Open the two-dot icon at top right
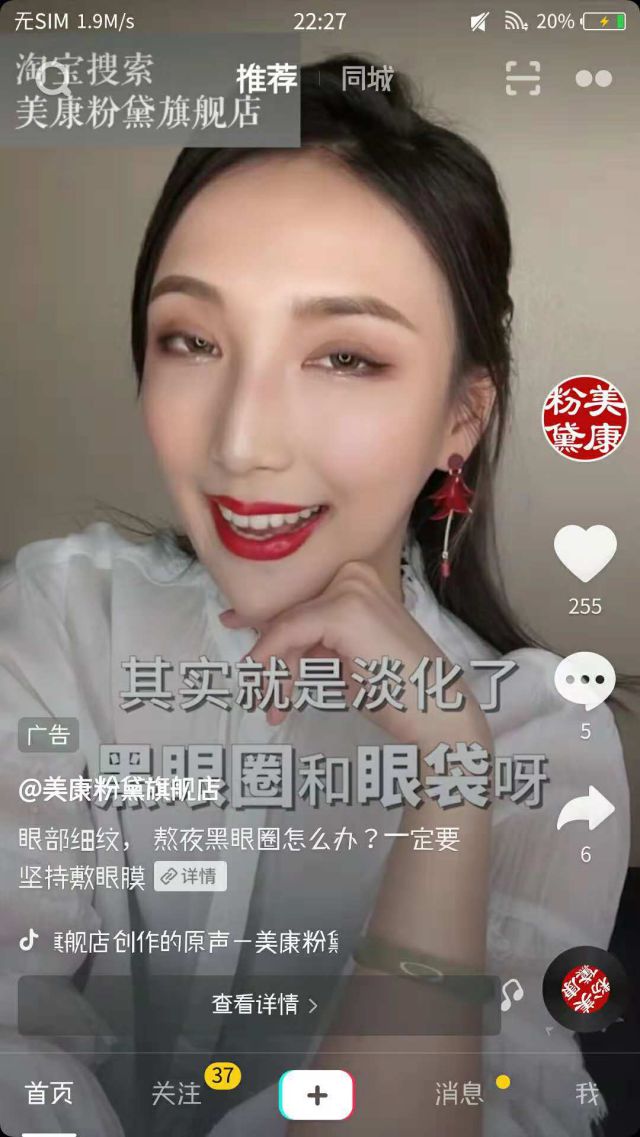 tap(594, 79)
